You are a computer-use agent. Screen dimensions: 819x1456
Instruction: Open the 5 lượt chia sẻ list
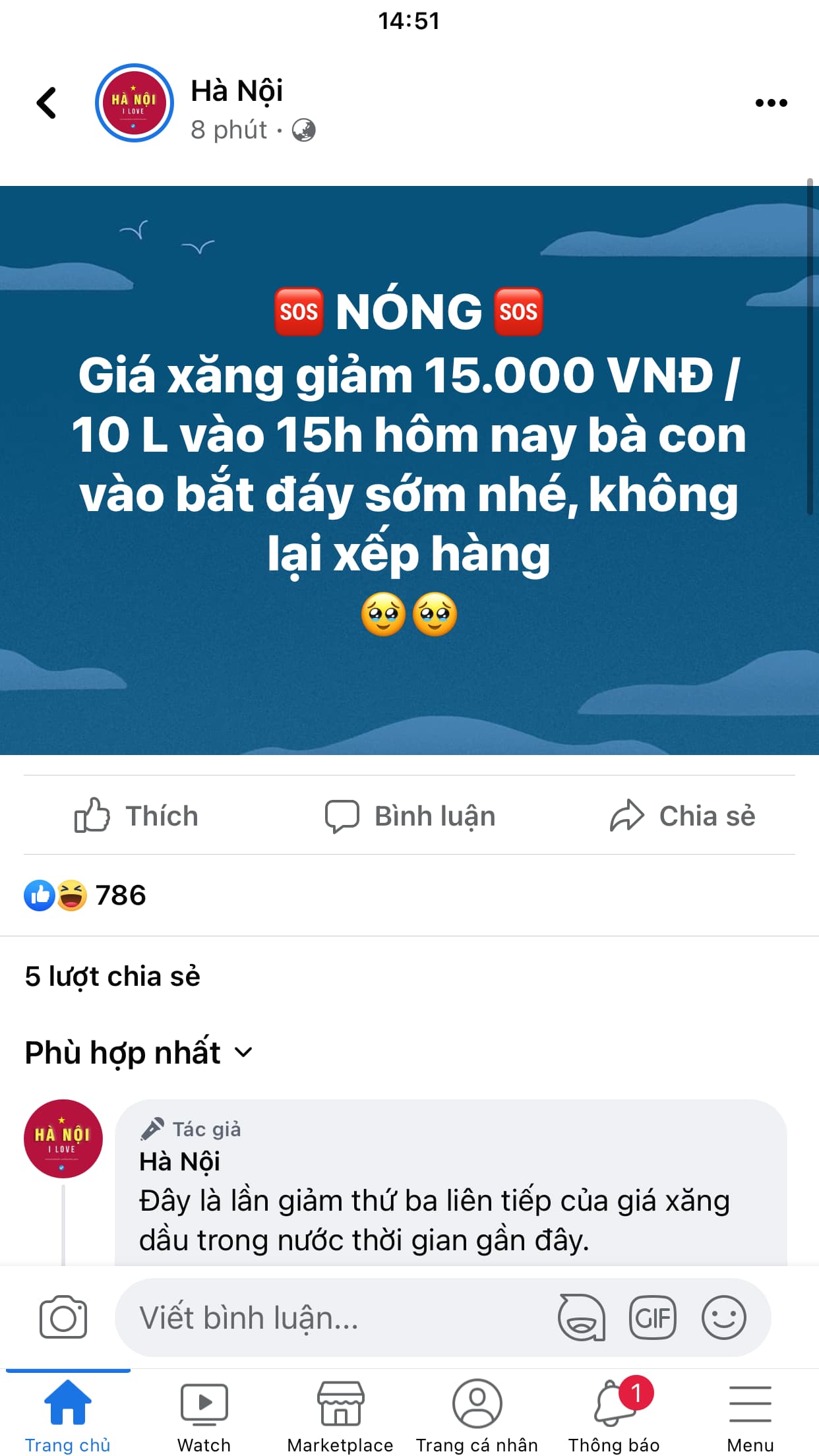[x=113, y=977]
